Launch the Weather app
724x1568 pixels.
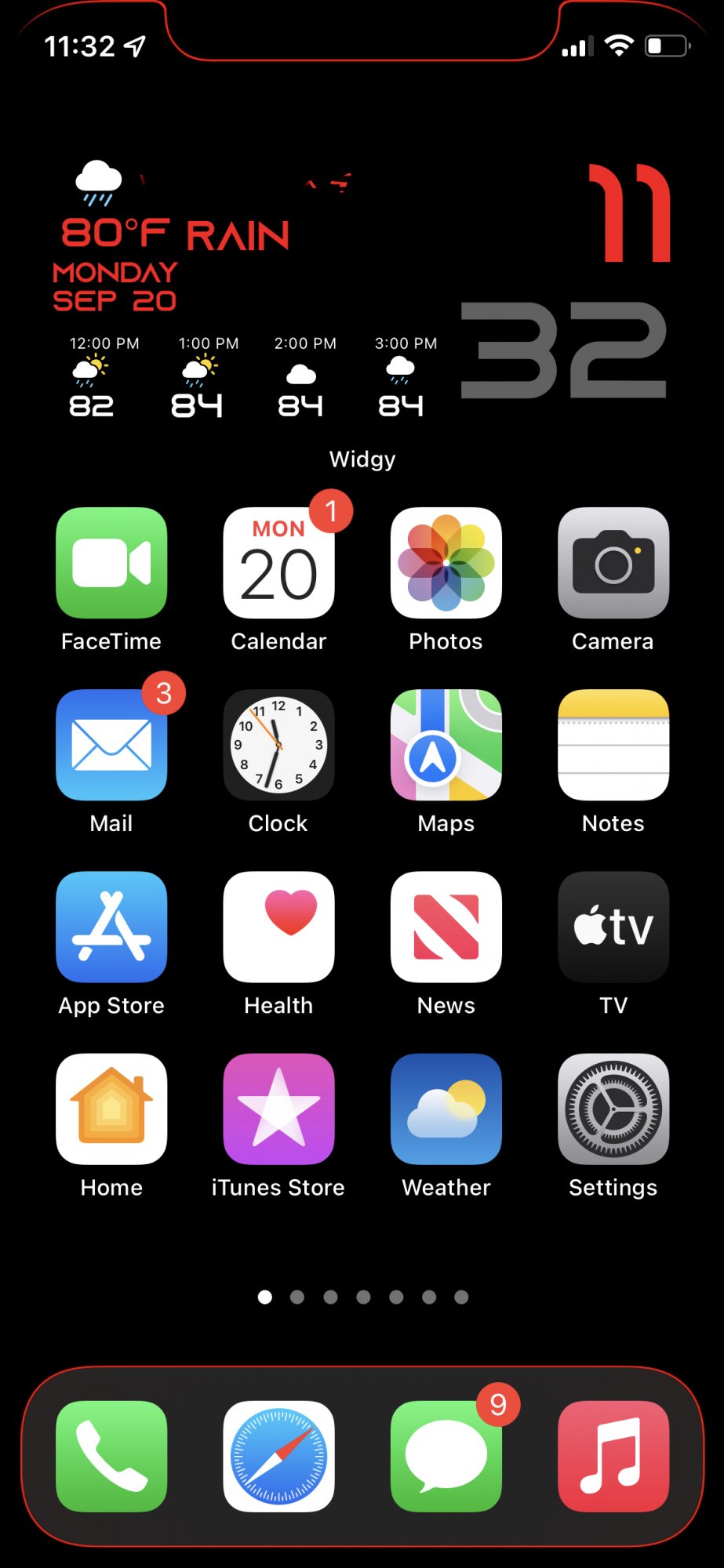446,1109
